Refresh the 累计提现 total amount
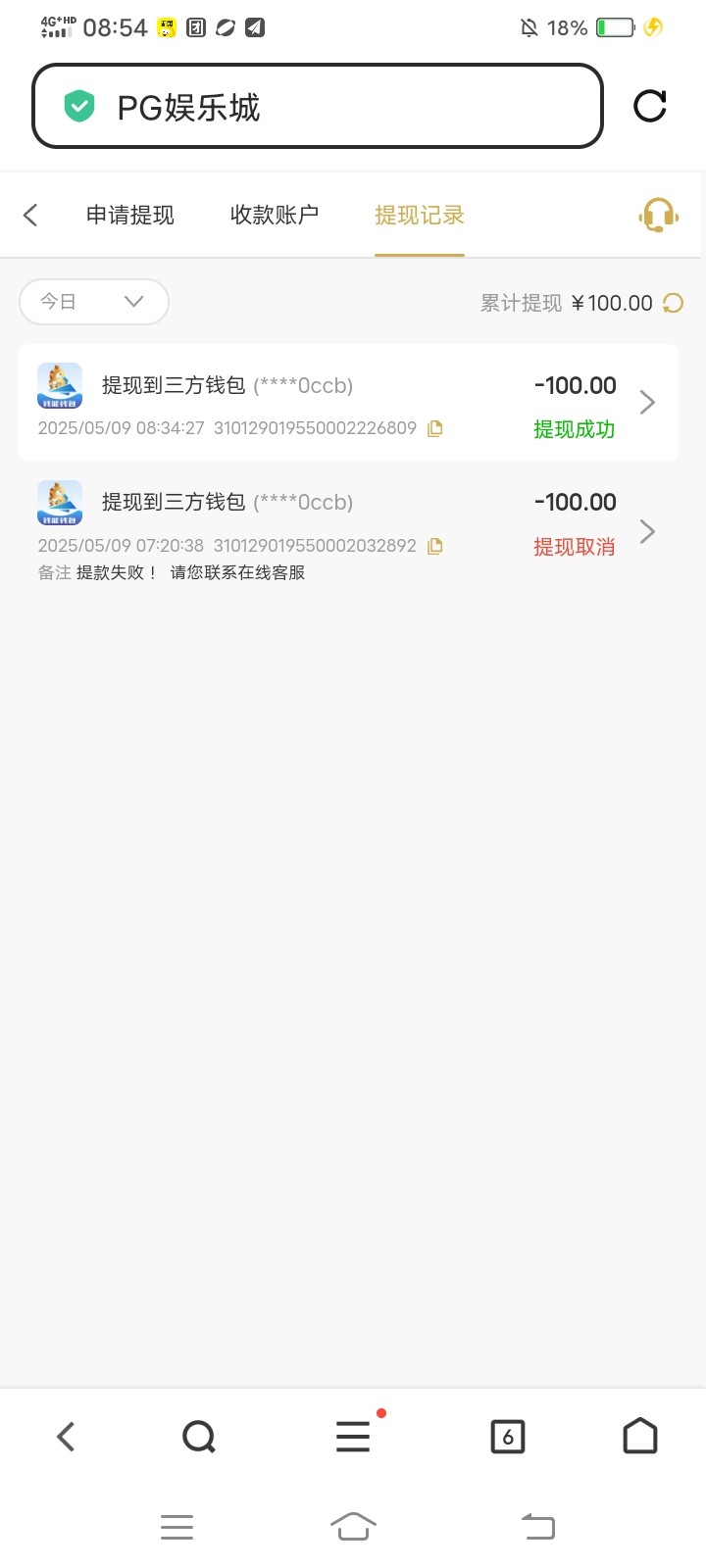 coord(674,303)
